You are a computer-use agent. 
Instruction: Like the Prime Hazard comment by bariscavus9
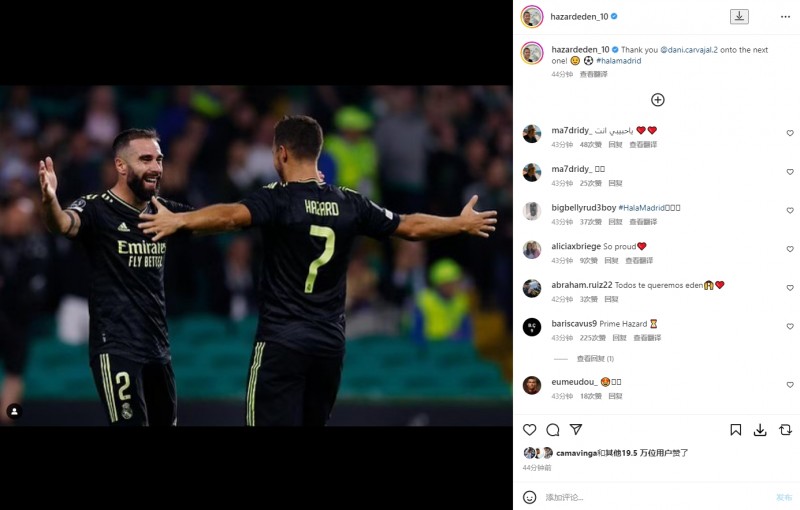point(789,327)
